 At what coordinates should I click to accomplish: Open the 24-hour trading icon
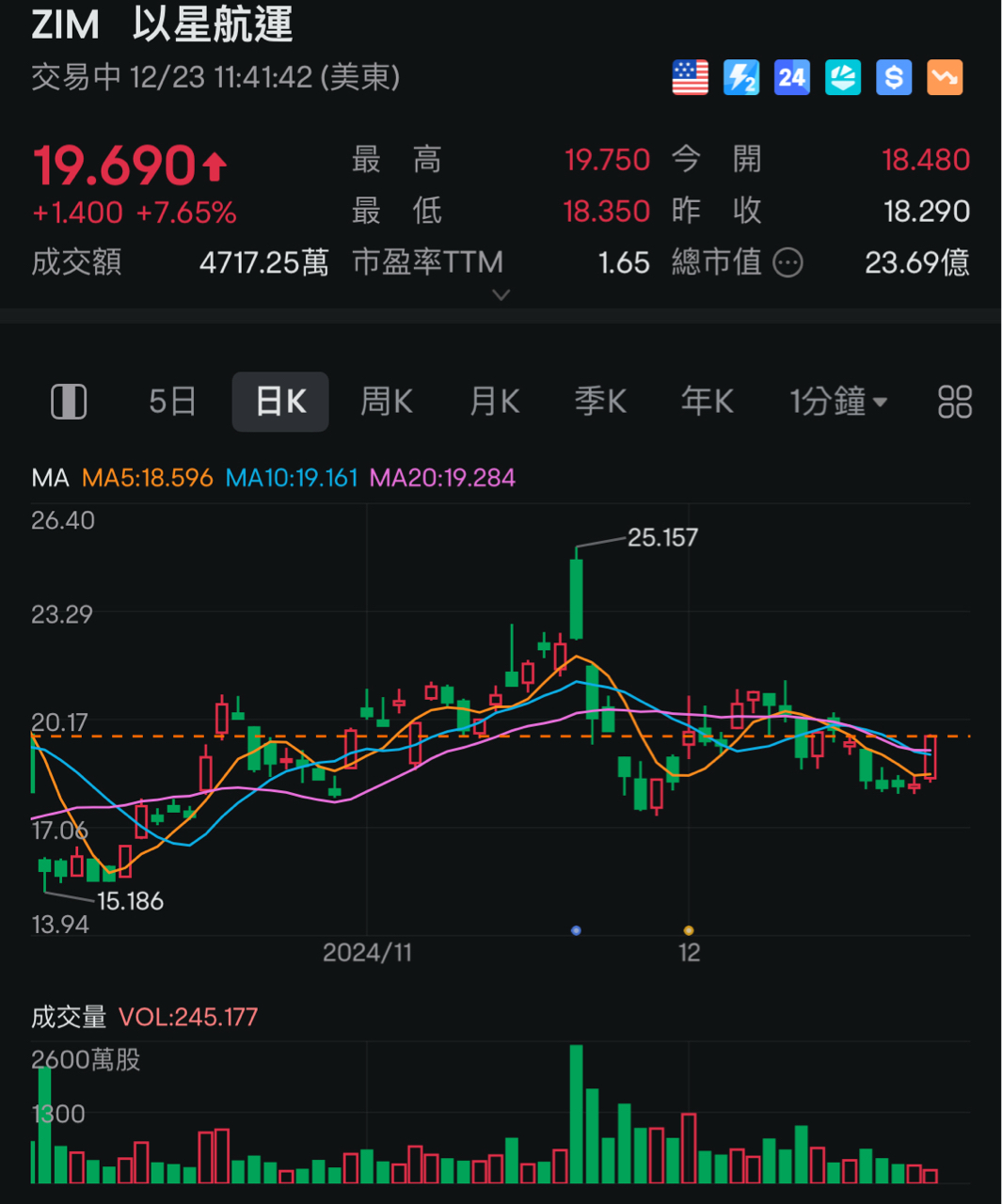[791, 77]
